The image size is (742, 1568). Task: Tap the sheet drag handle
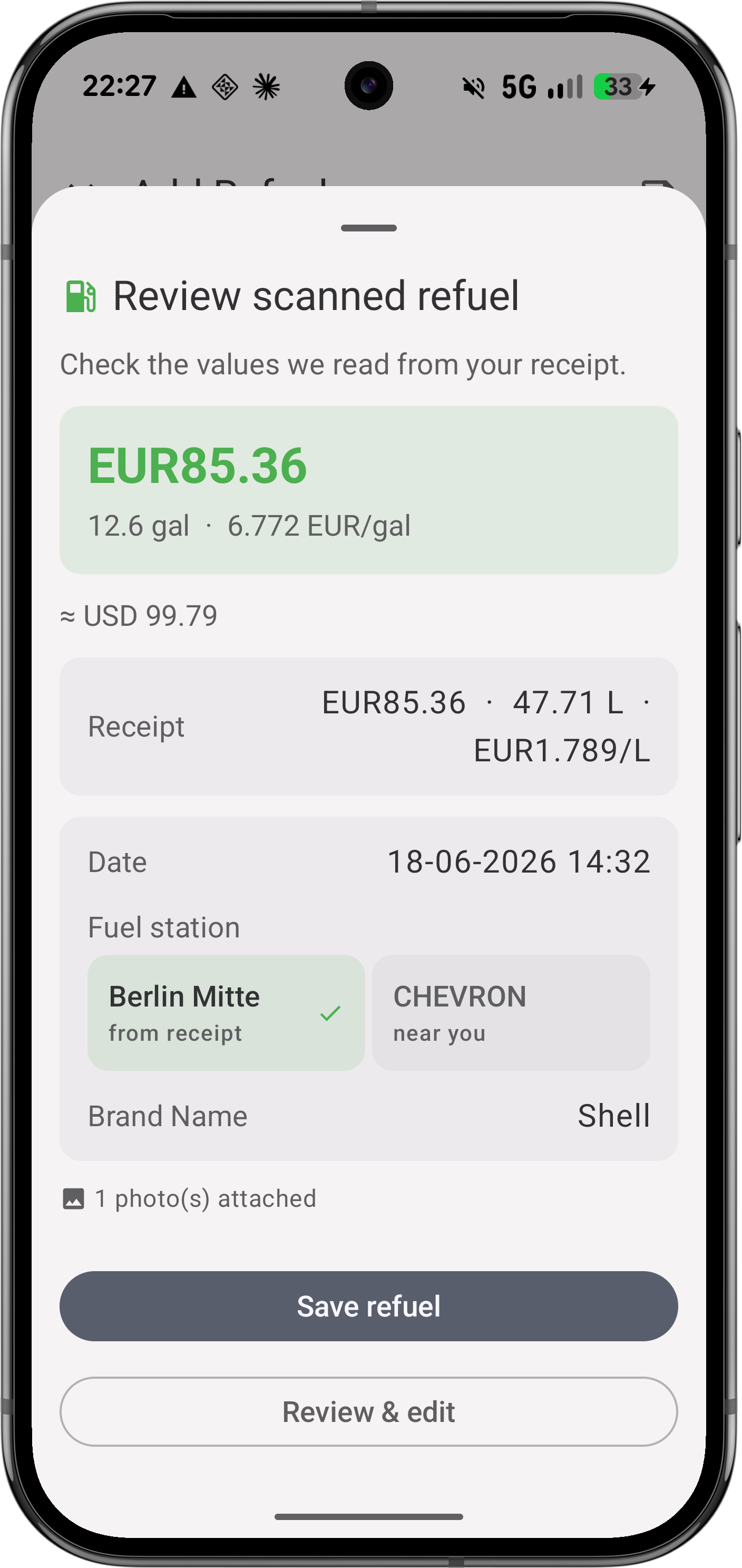(x=368, y=228)
